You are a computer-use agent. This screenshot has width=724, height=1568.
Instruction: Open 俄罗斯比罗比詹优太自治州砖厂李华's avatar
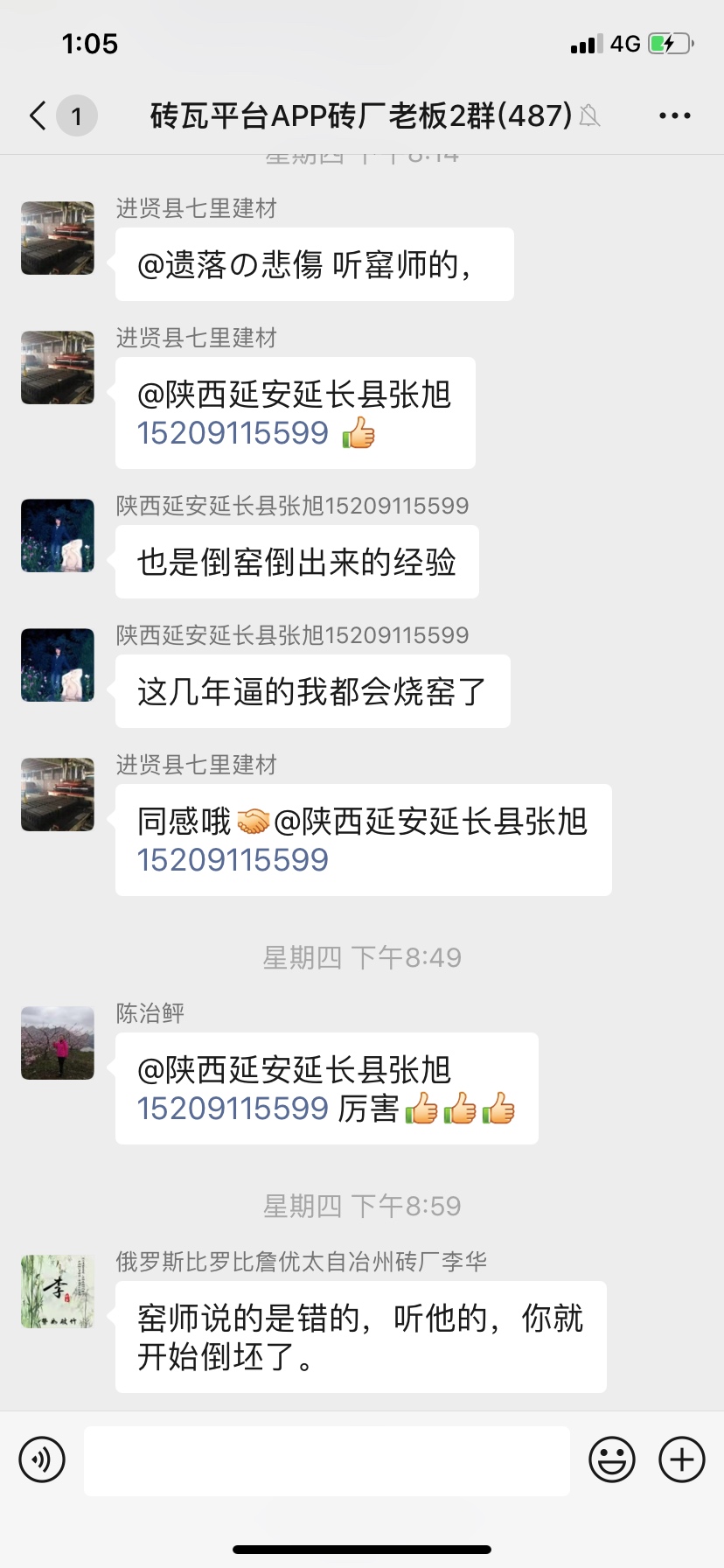[x=58, y=1291]
